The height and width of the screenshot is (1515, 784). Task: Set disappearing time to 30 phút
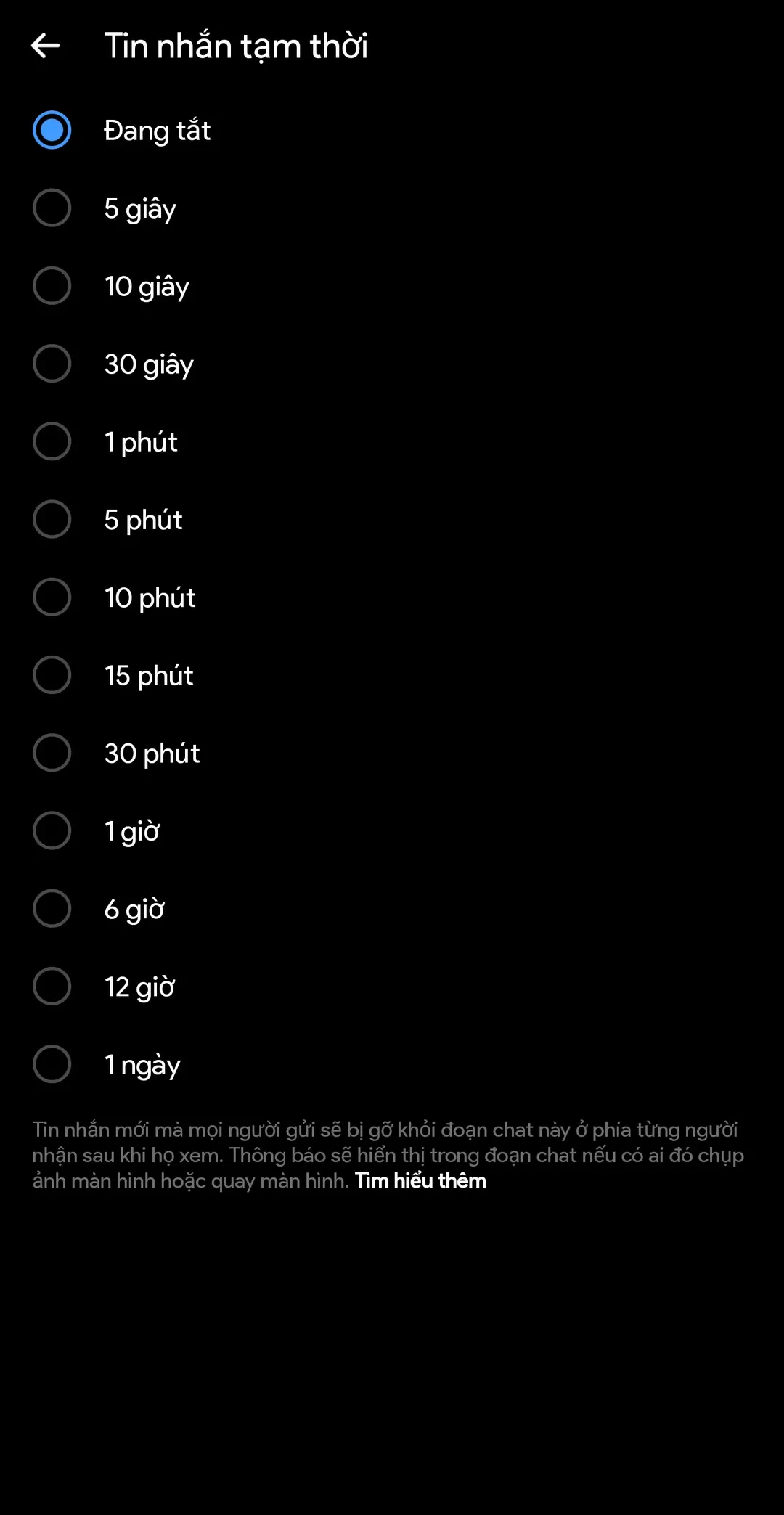[x=52, y=753]
